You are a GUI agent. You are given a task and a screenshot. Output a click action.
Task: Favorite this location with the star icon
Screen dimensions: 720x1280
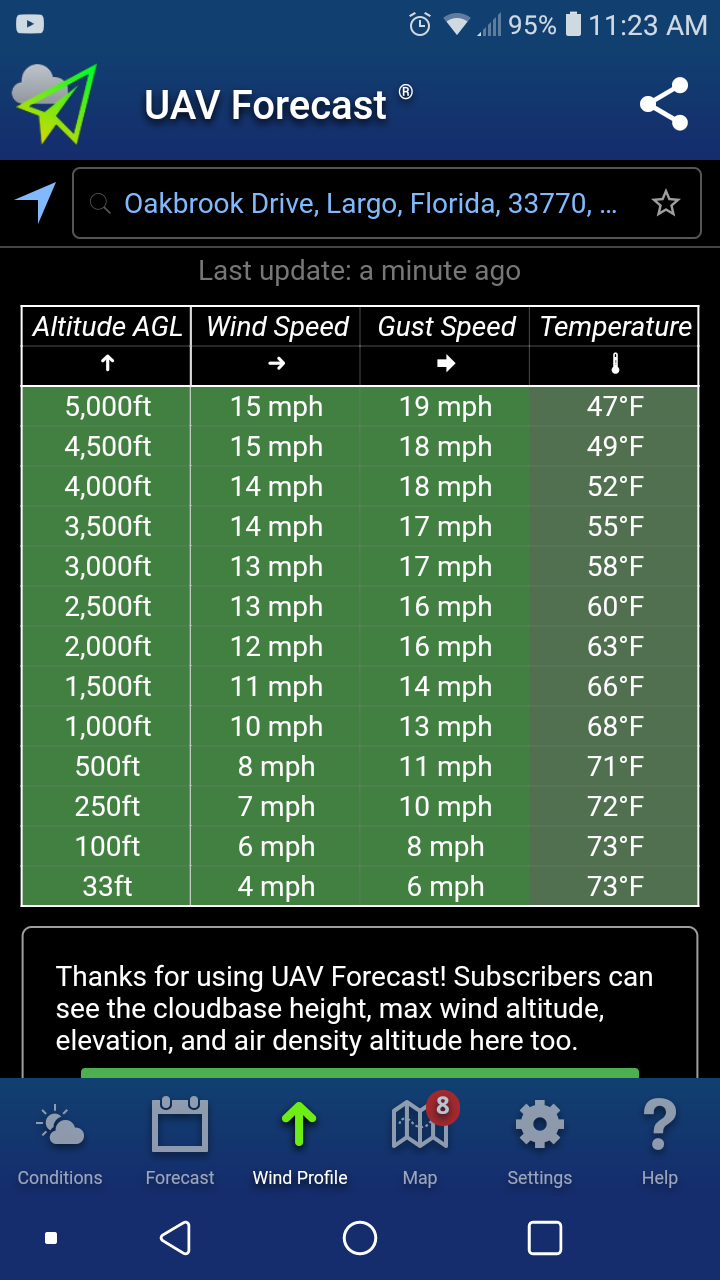point(665,204)
